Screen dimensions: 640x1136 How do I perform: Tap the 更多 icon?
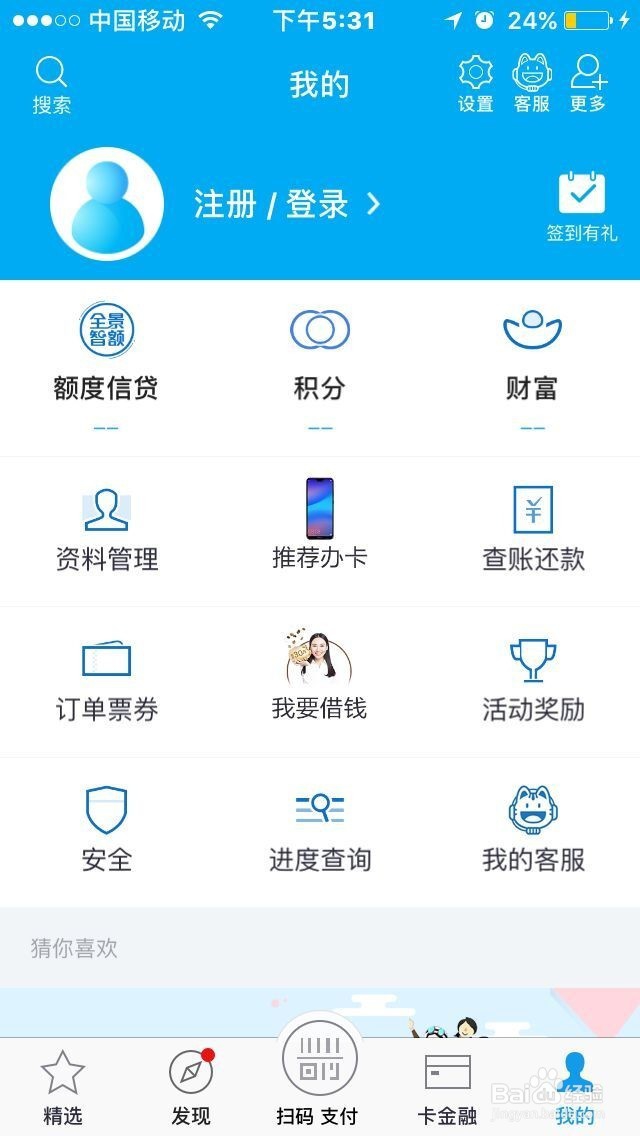pos(588,84)
